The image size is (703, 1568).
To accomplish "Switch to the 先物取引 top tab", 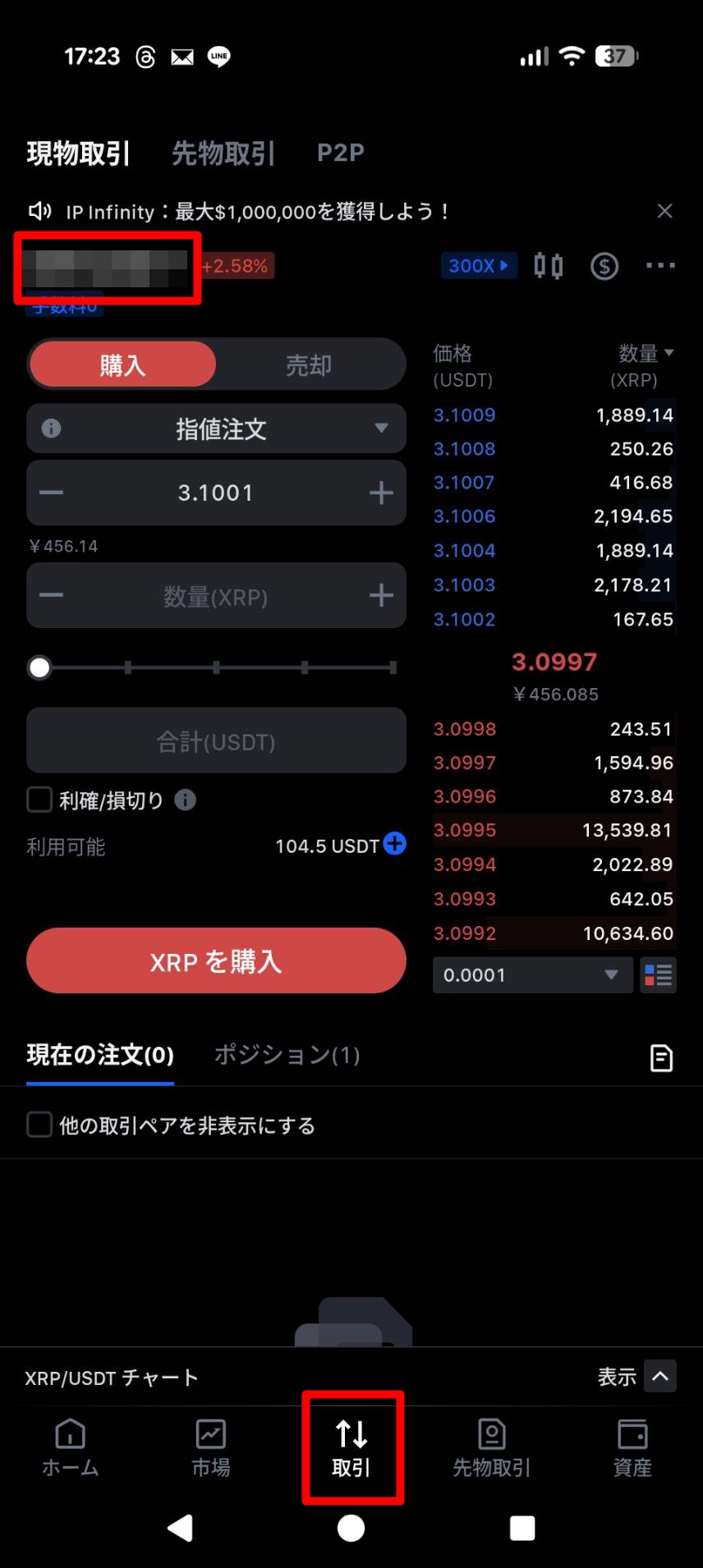I will click(223, 154).
